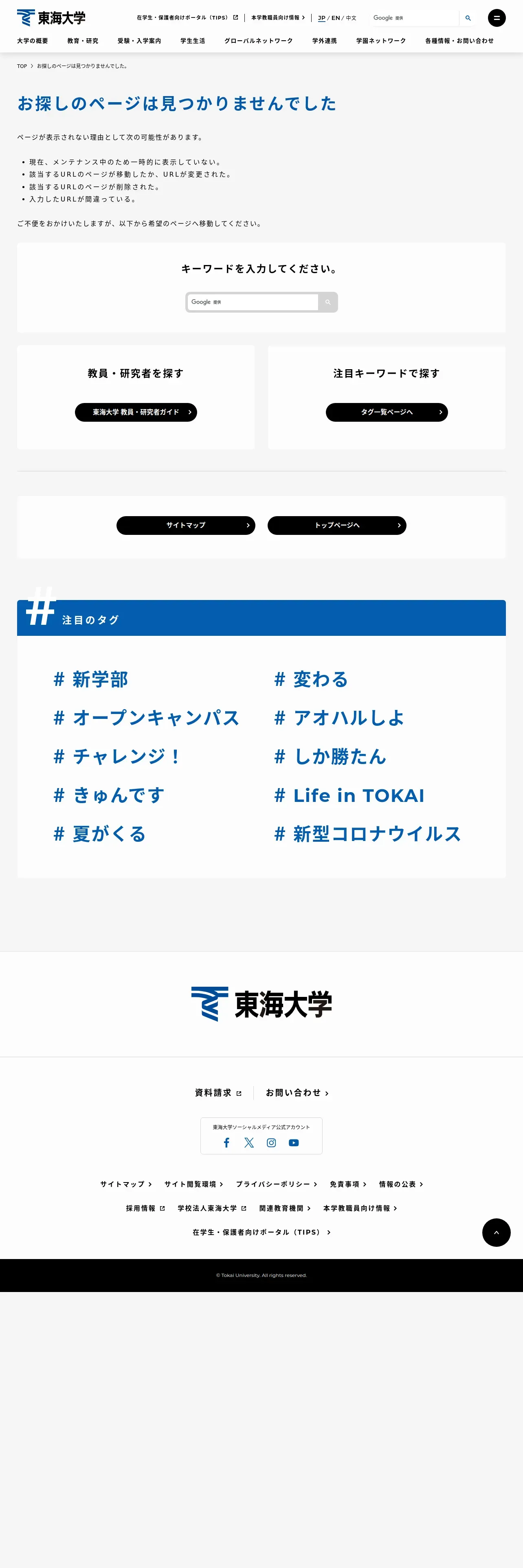Viewport: 523px width, 1568px height.
Task: Return via トップページへ button
Action: click(337, 525)
